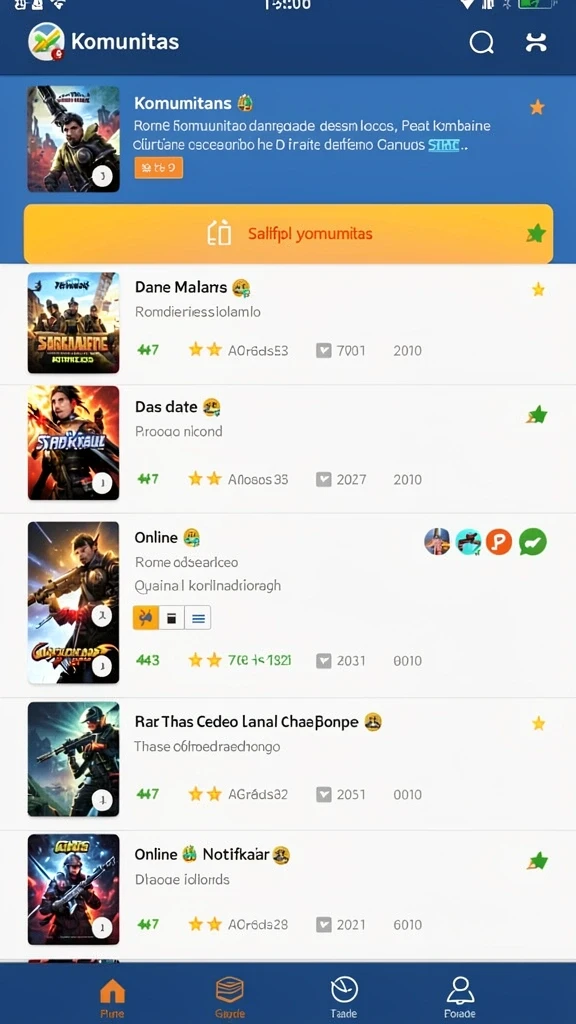Tap the orange P icon beside Online

click(498, 542)
